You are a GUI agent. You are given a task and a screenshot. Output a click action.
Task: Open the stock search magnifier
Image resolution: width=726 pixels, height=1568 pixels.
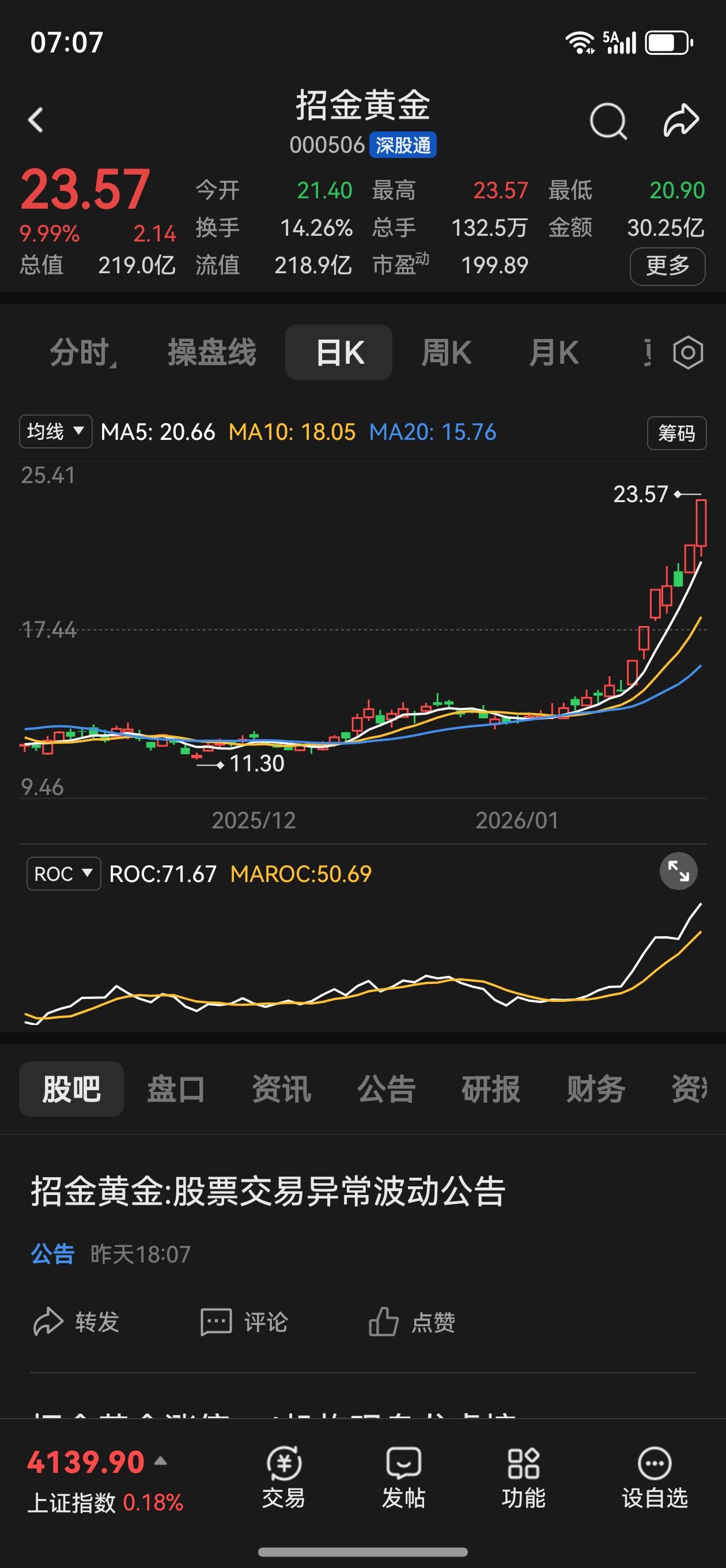pyautogui.click(x=607, y=120)
